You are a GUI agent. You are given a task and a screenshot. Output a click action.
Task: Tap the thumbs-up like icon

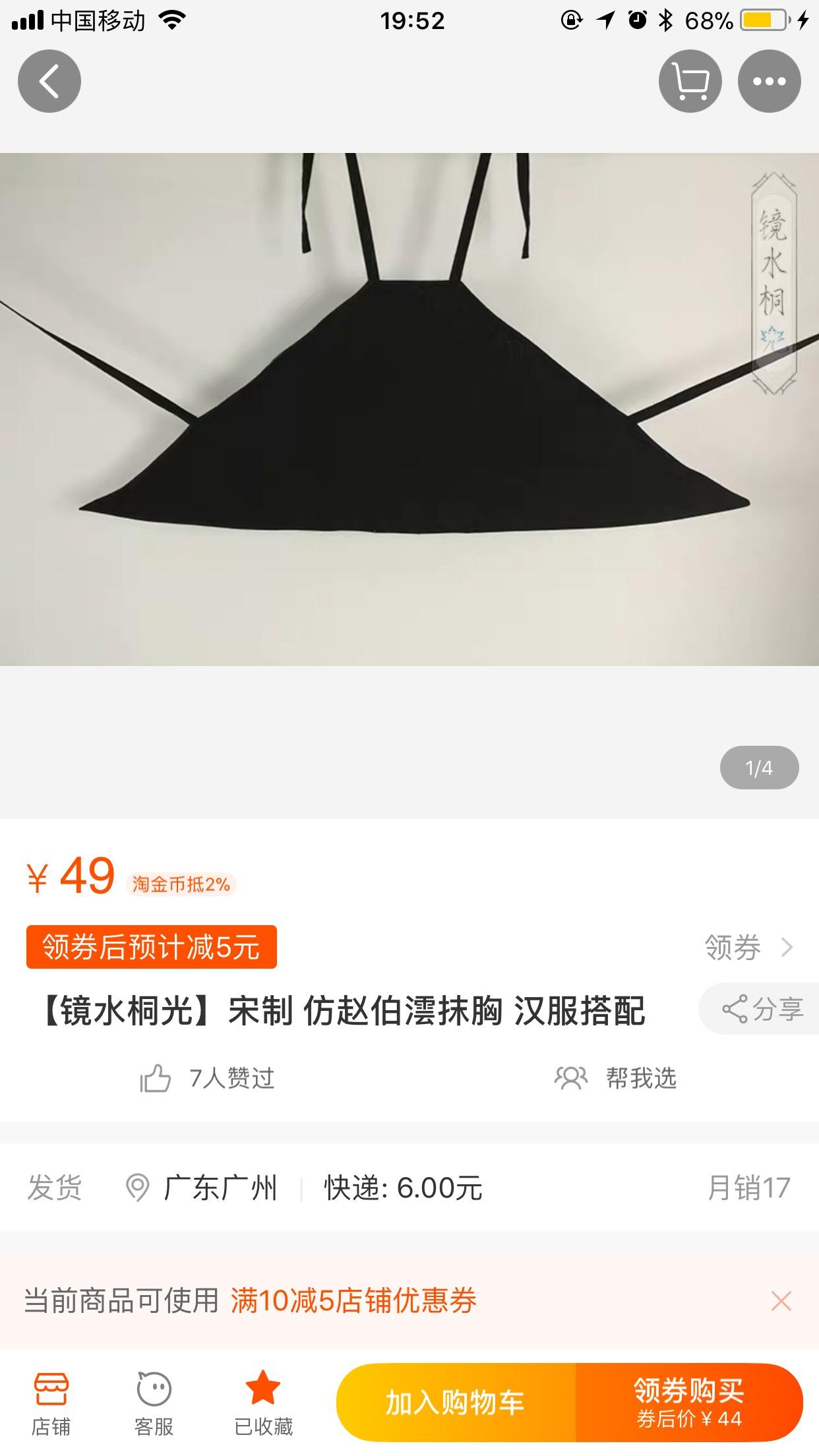click(156, 1079)
